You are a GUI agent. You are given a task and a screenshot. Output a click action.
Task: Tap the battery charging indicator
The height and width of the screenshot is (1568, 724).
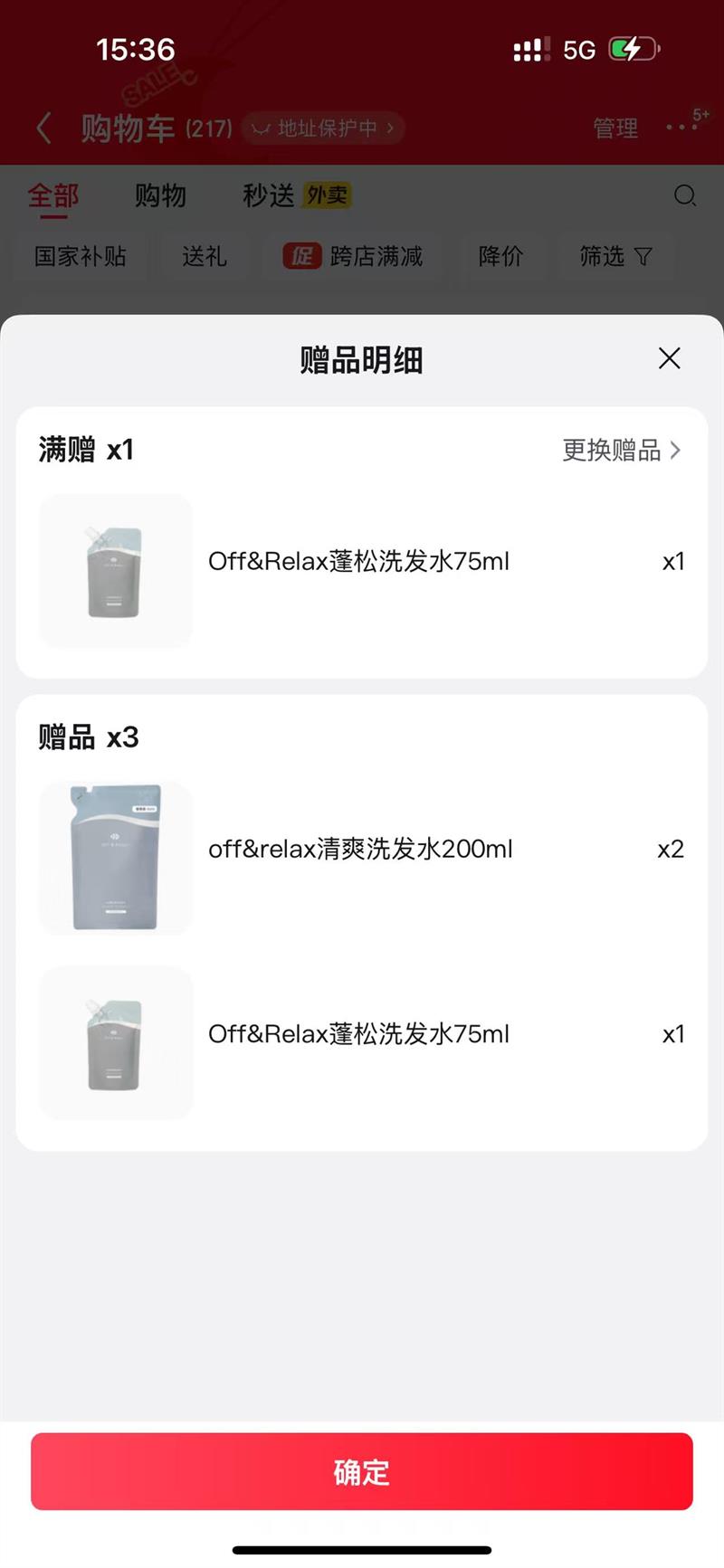pyautogui.click(x=633, y=50)
